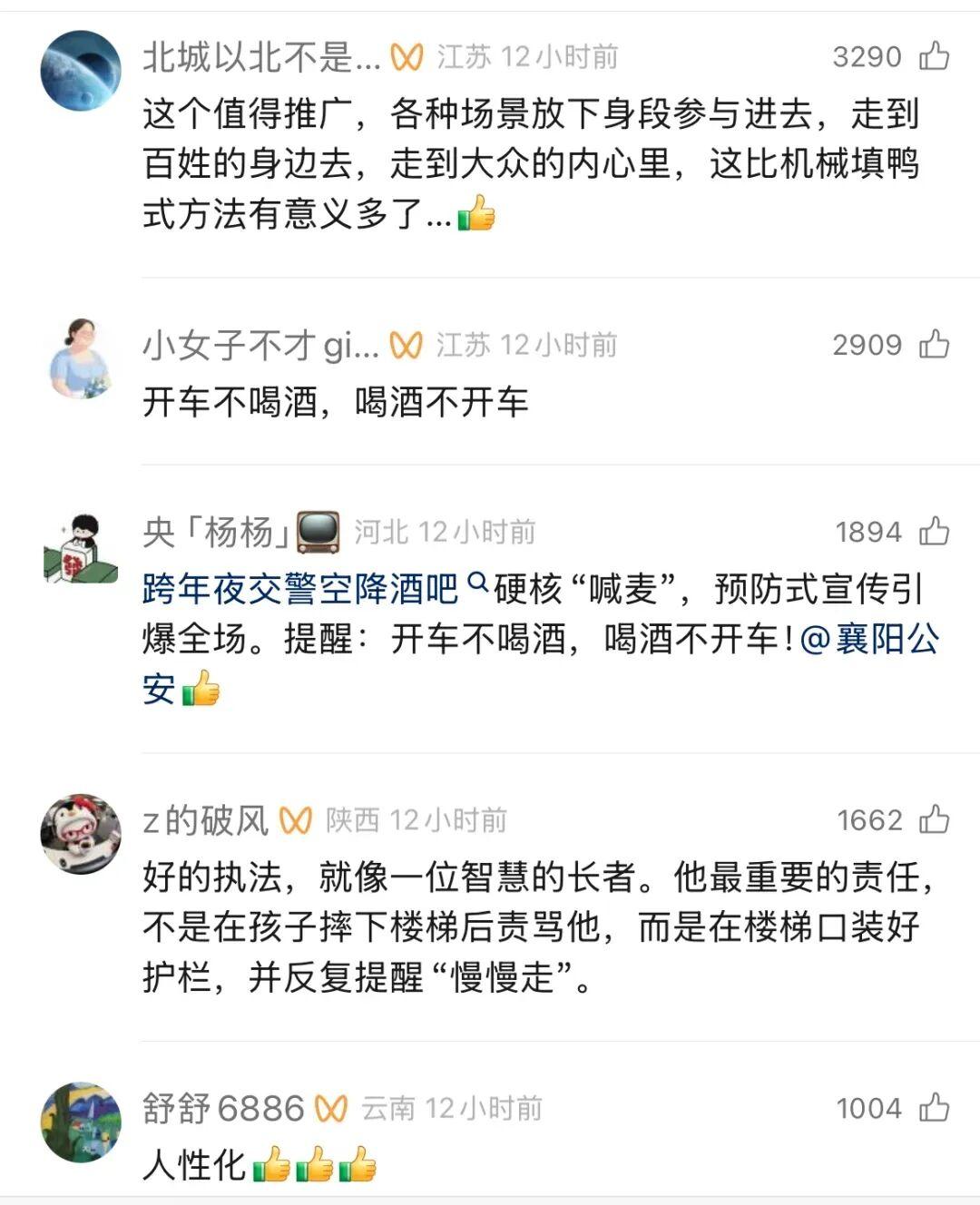The image size is (980, 1205).
Task: Open the username z的破风
Action: coord(206,821)
